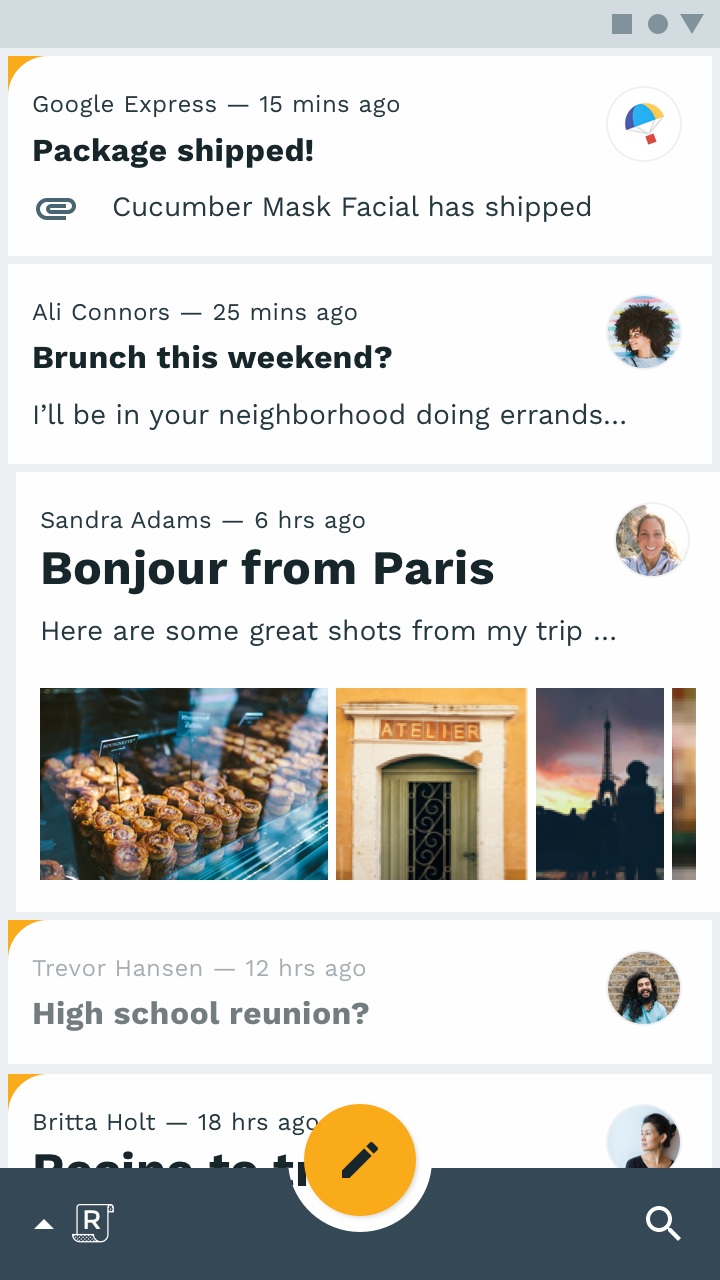Open the search icon
720x1280 pixels.
(x=663, y=1223)
